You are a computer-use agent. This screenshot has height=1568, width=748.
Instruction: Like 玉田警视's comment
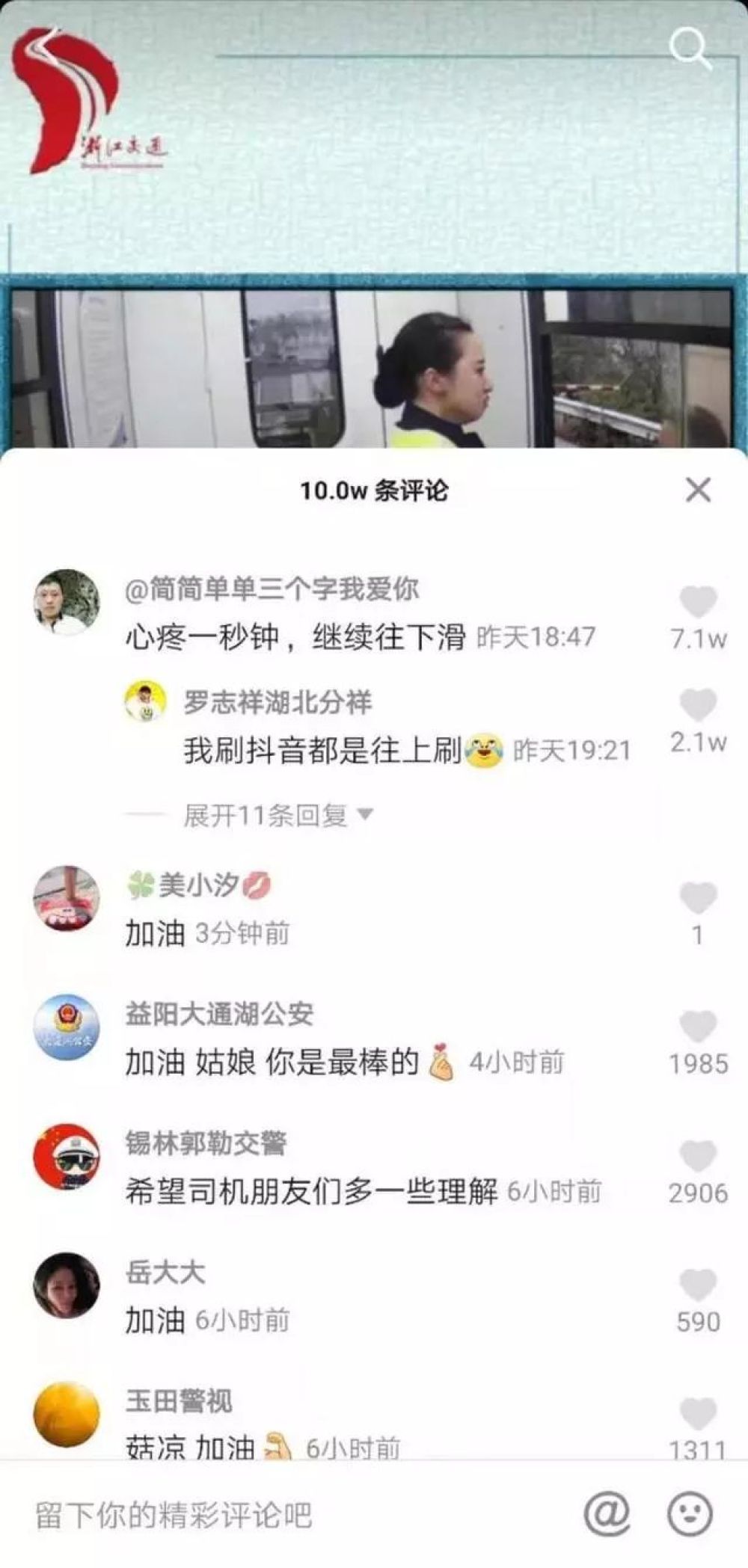click(698, 1413)
